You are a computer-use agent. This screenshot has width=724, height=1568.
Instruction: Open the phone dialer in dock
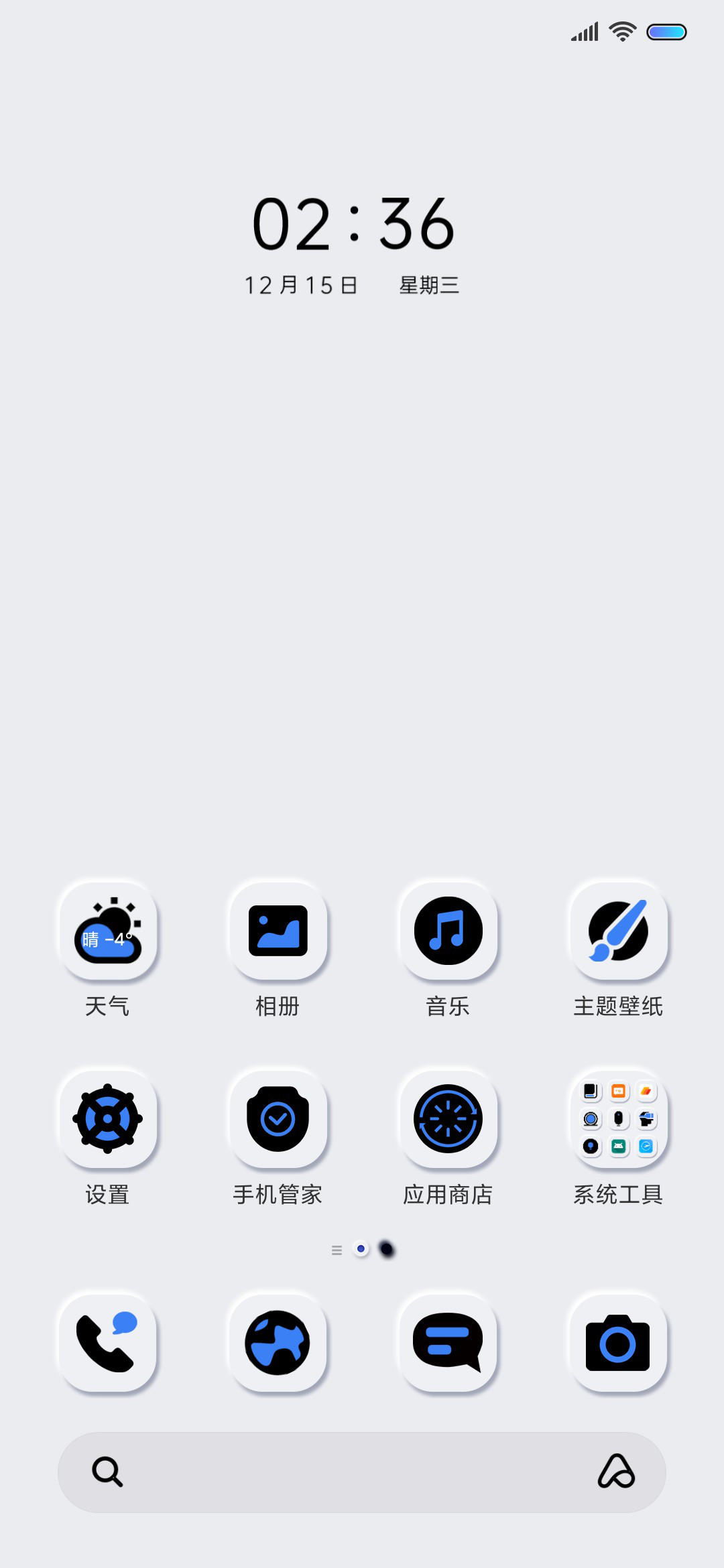(x=108, y=1343)
